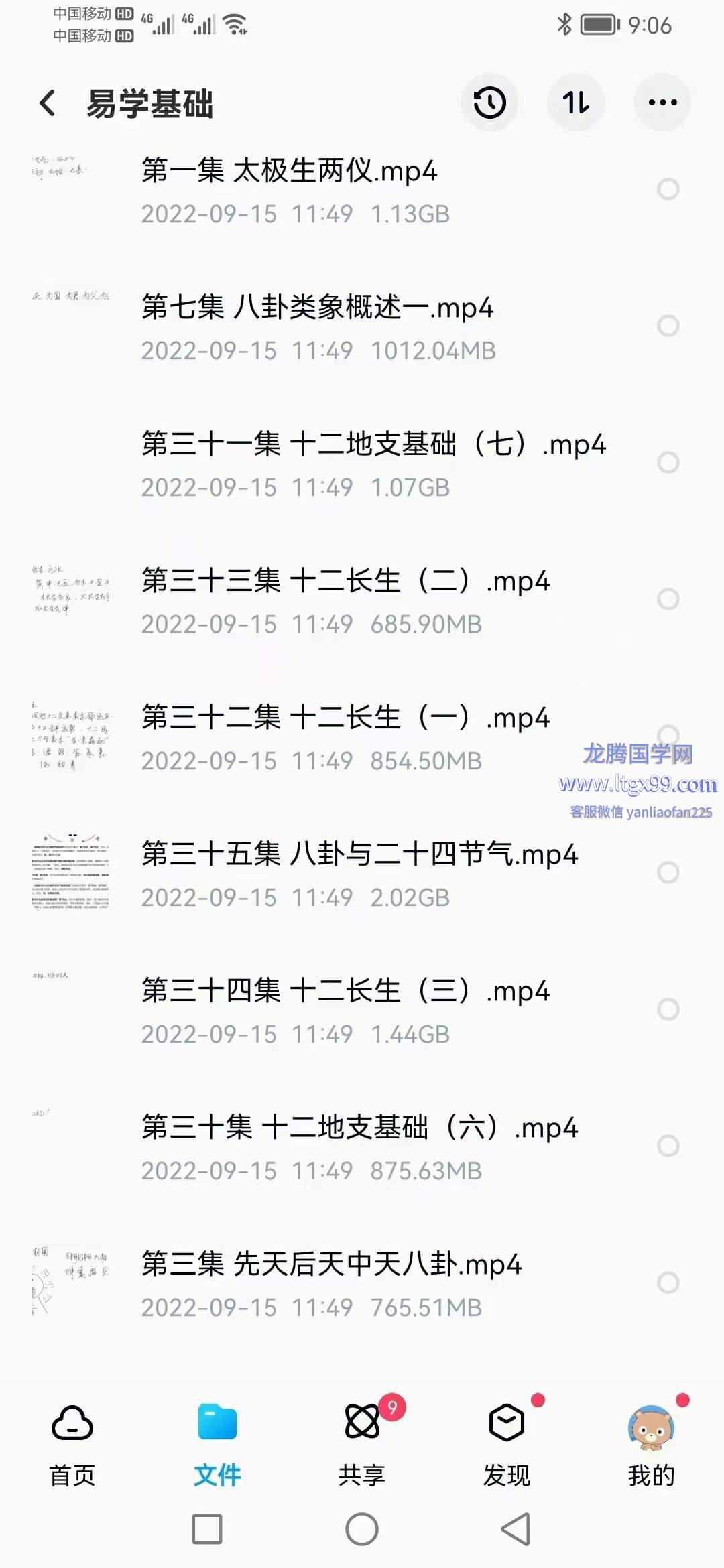Image resolution: width=724 pixels, height=1568 pixels.
Task: Tap the system home button
Action: pos(362,1530)
